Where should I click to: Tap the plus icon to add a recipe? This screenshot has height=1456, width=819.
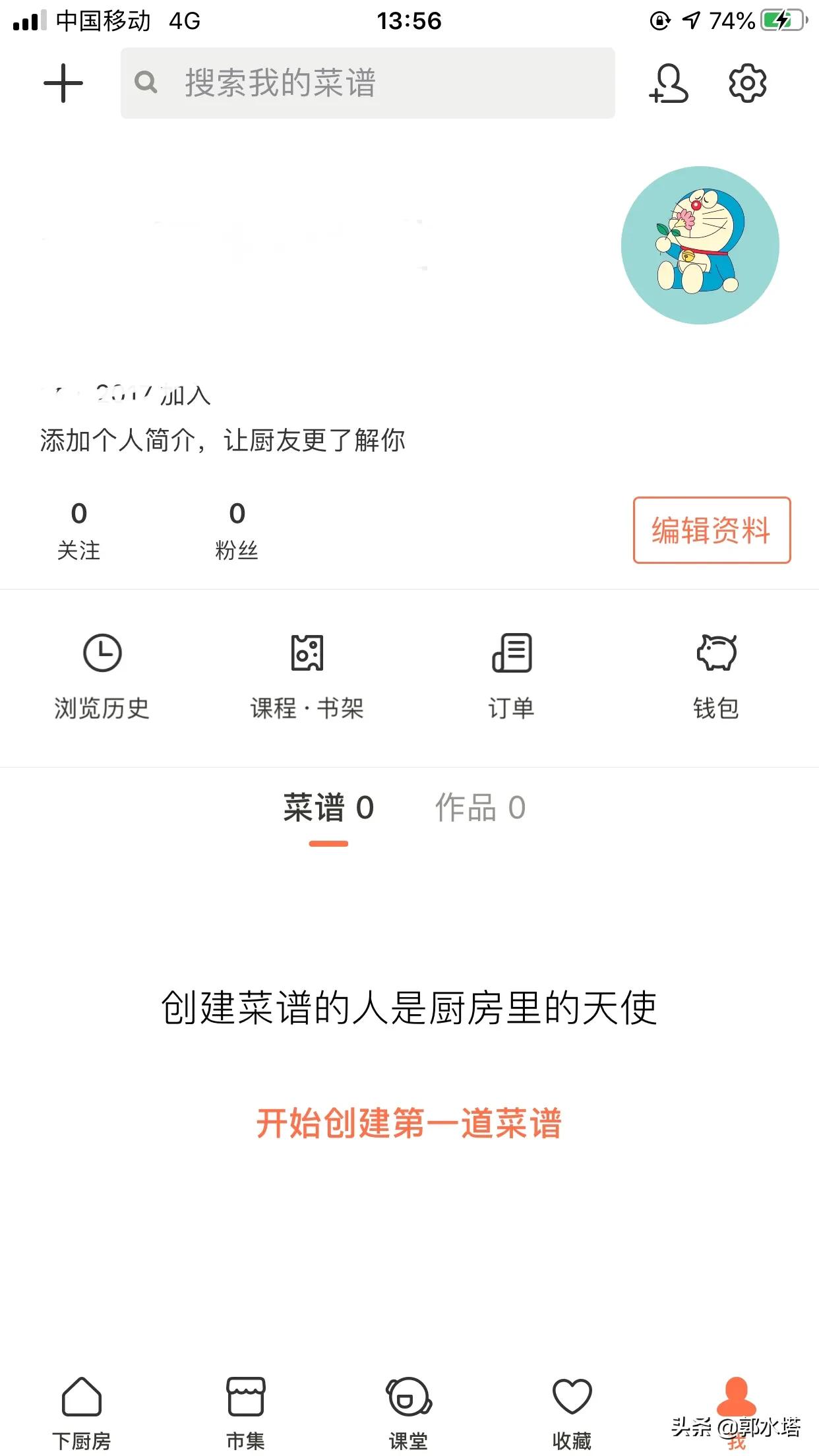click(63, 83)
